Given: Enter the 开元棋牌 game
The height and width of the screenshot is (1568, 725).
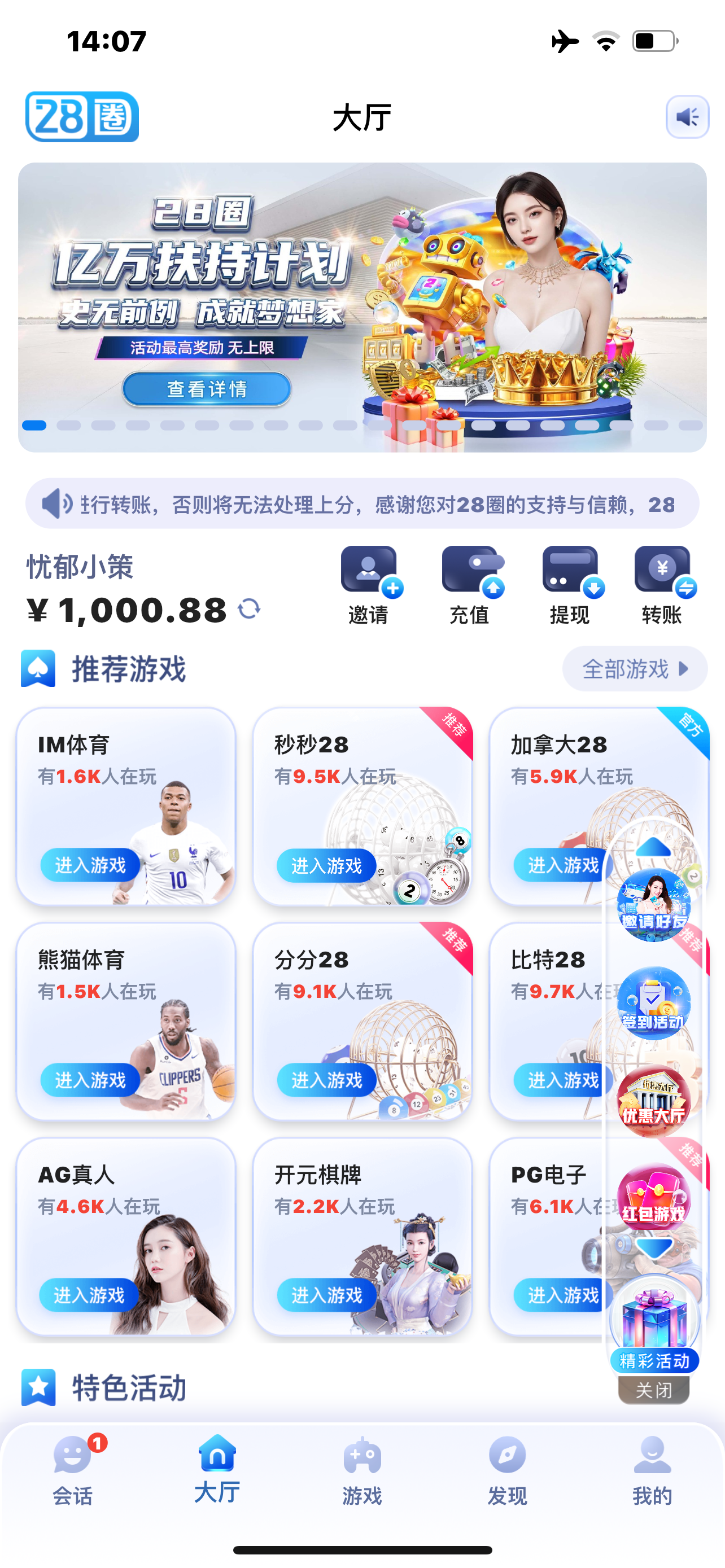Looking at the screenshot, I should point(326,1295).
